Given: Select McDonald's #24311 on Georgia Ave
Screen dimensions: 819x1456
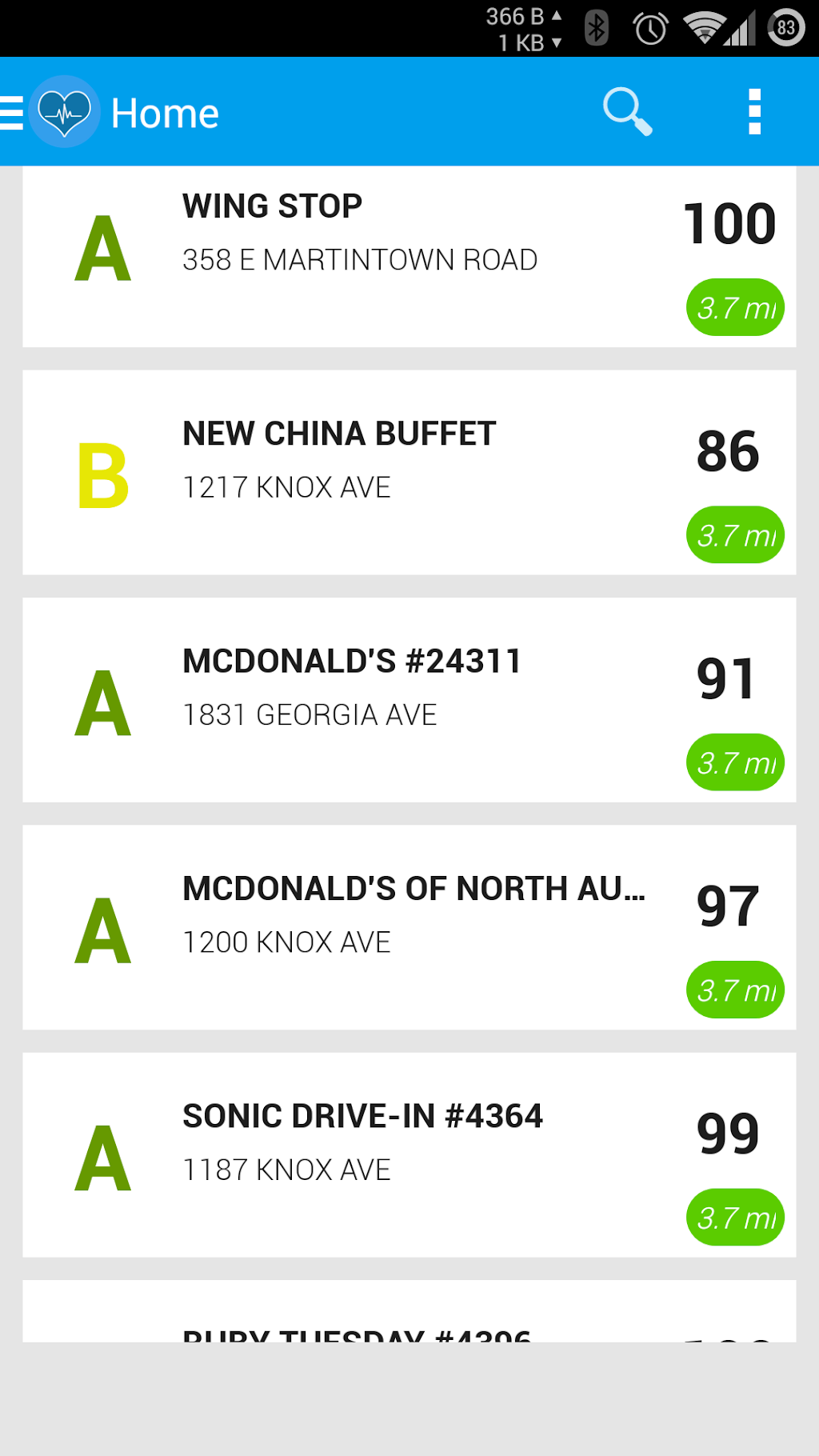Looking at the screenshot, I should [409, 700].
